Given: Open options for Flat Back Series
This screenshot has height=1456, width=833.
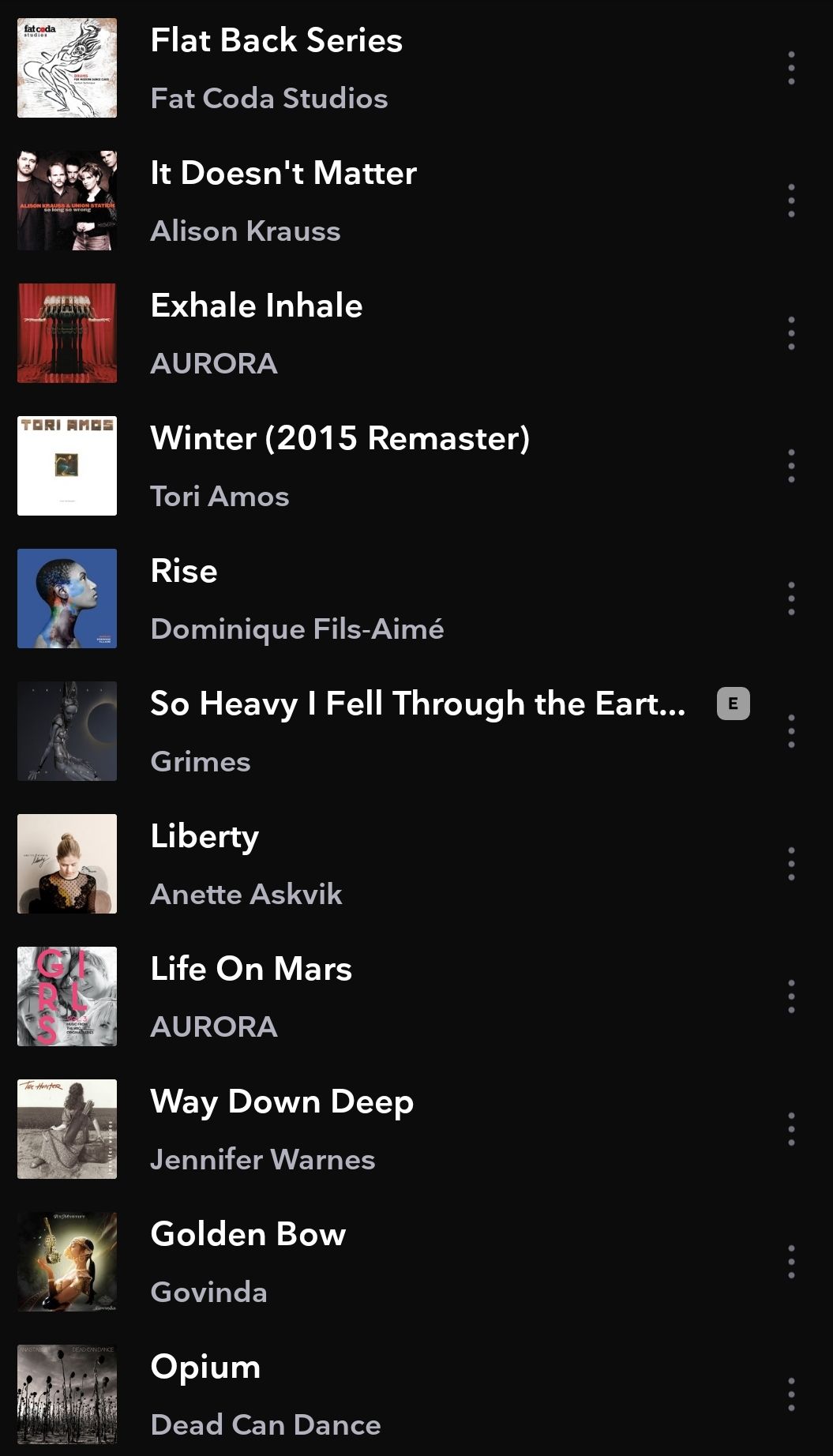Looking at the screenshot, I should (x=791, y=69).
